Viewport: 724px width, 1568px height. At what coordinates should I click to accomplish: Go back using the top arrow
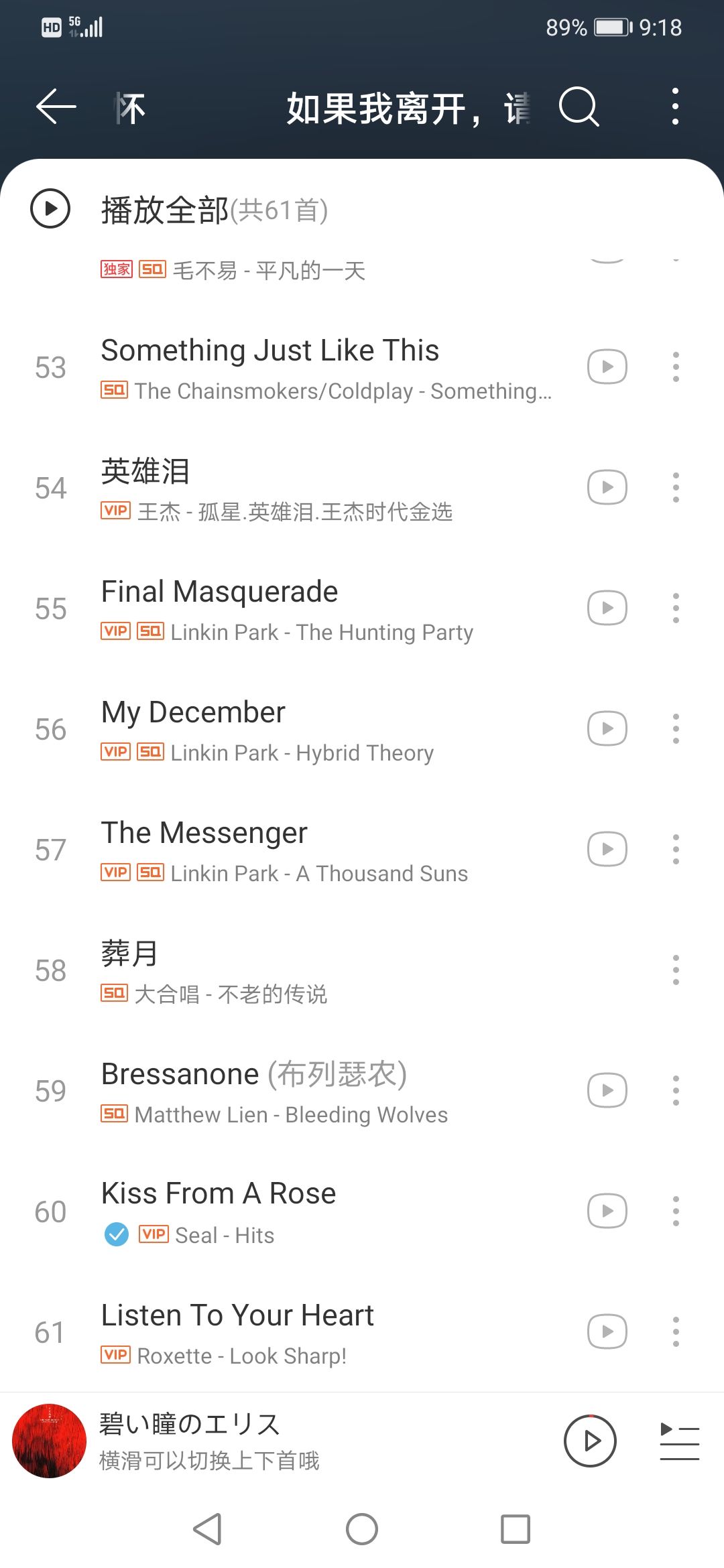point(56,107)
